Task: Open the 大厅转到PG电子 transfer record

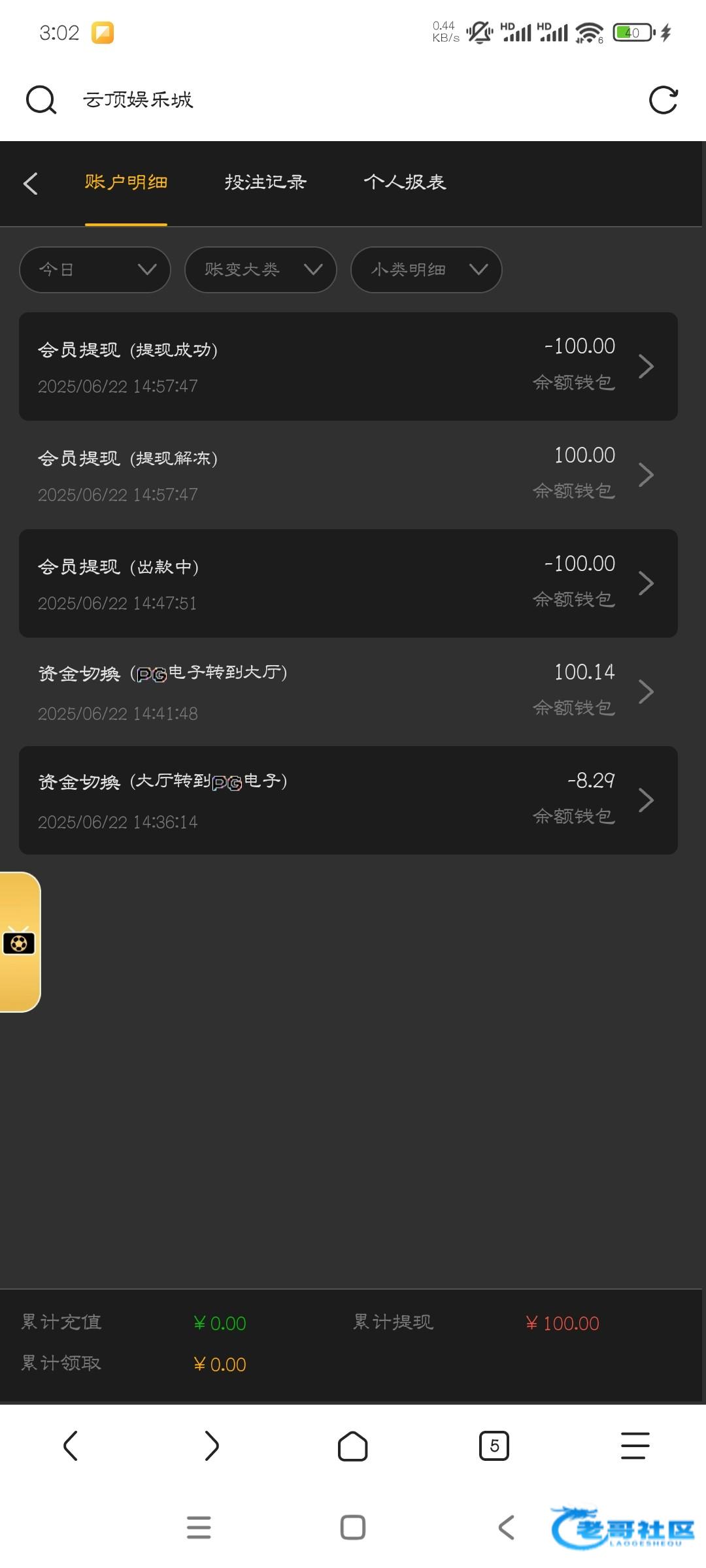Action: pyautogui.click(x=348, y=800)
